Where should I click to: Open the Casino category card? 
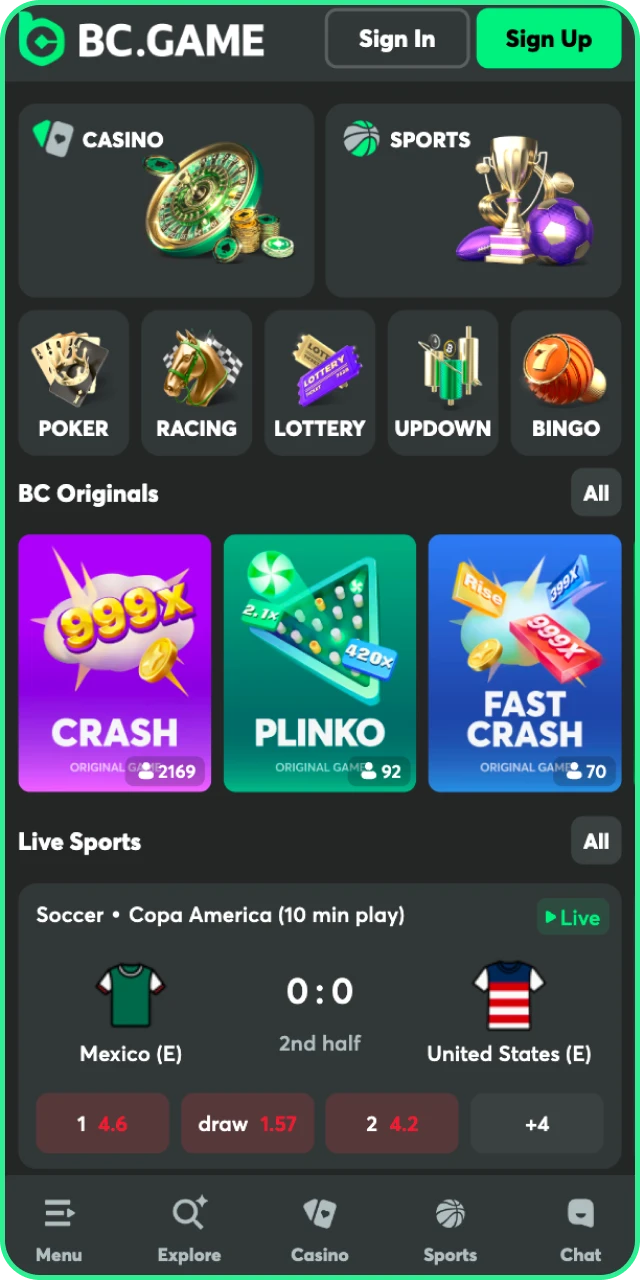pyautogui.click(x=166, y=200)
